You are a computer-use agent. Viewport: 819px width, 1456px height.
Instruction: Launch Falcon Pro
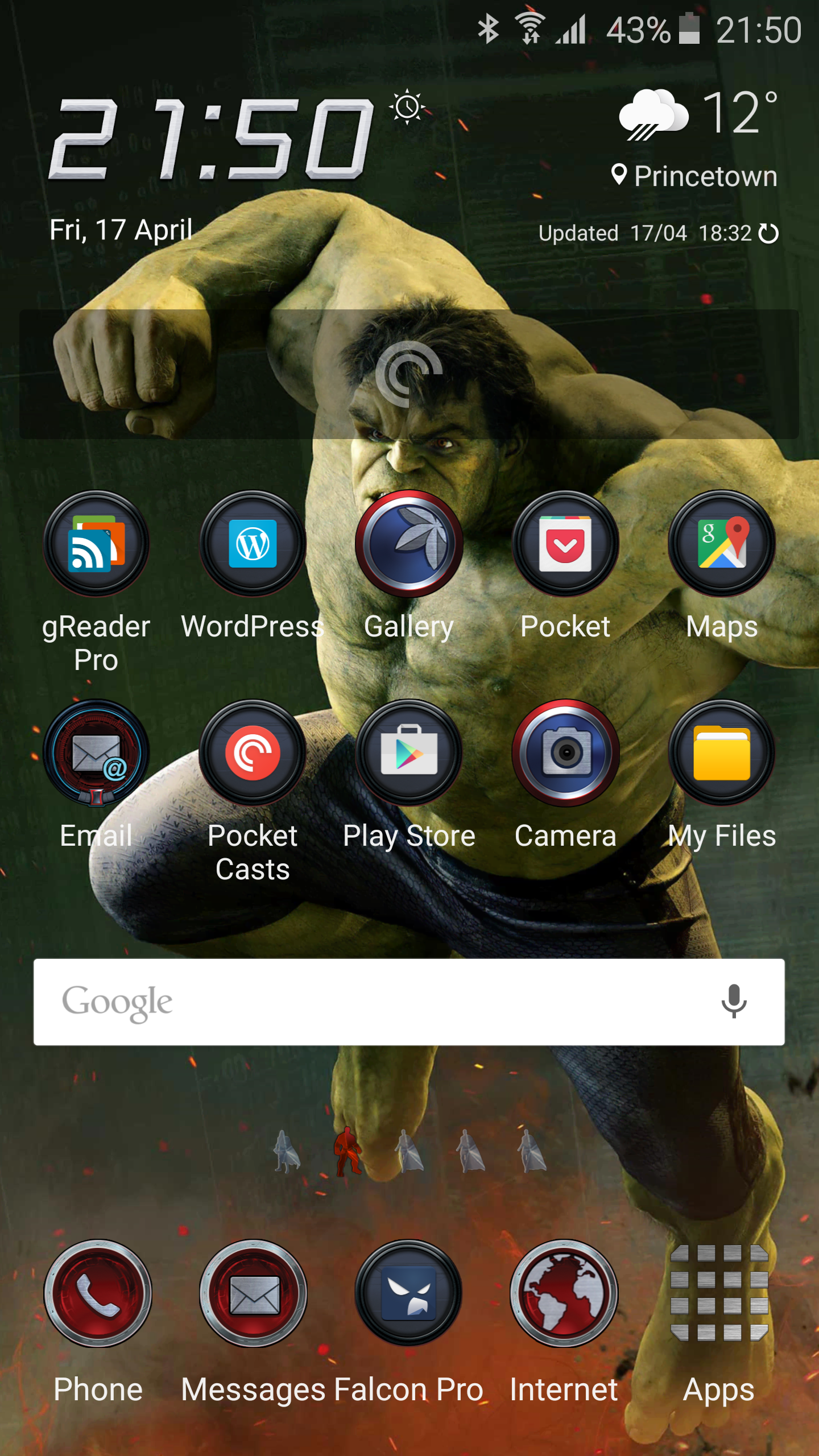(409, 1293)
